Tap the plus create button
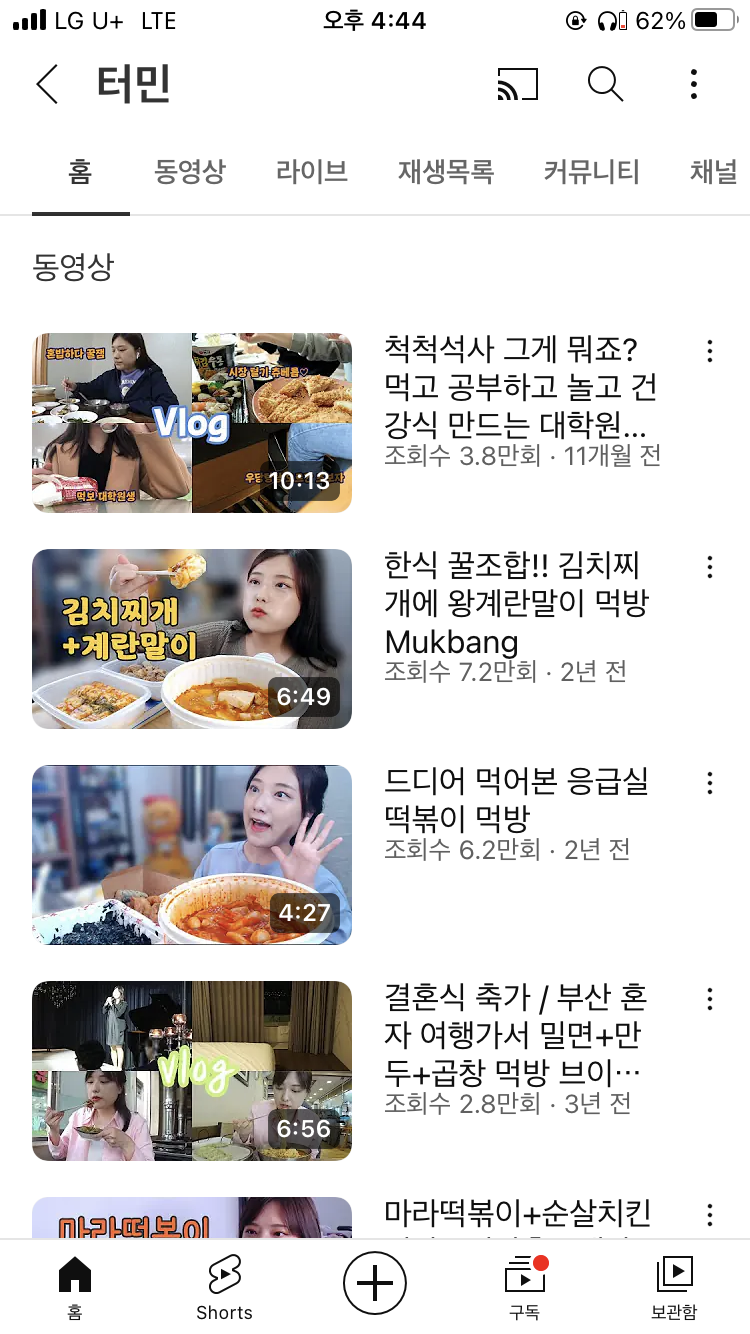The width and height of the screenshot is (750, 1334). click(x=375, y=1282)
